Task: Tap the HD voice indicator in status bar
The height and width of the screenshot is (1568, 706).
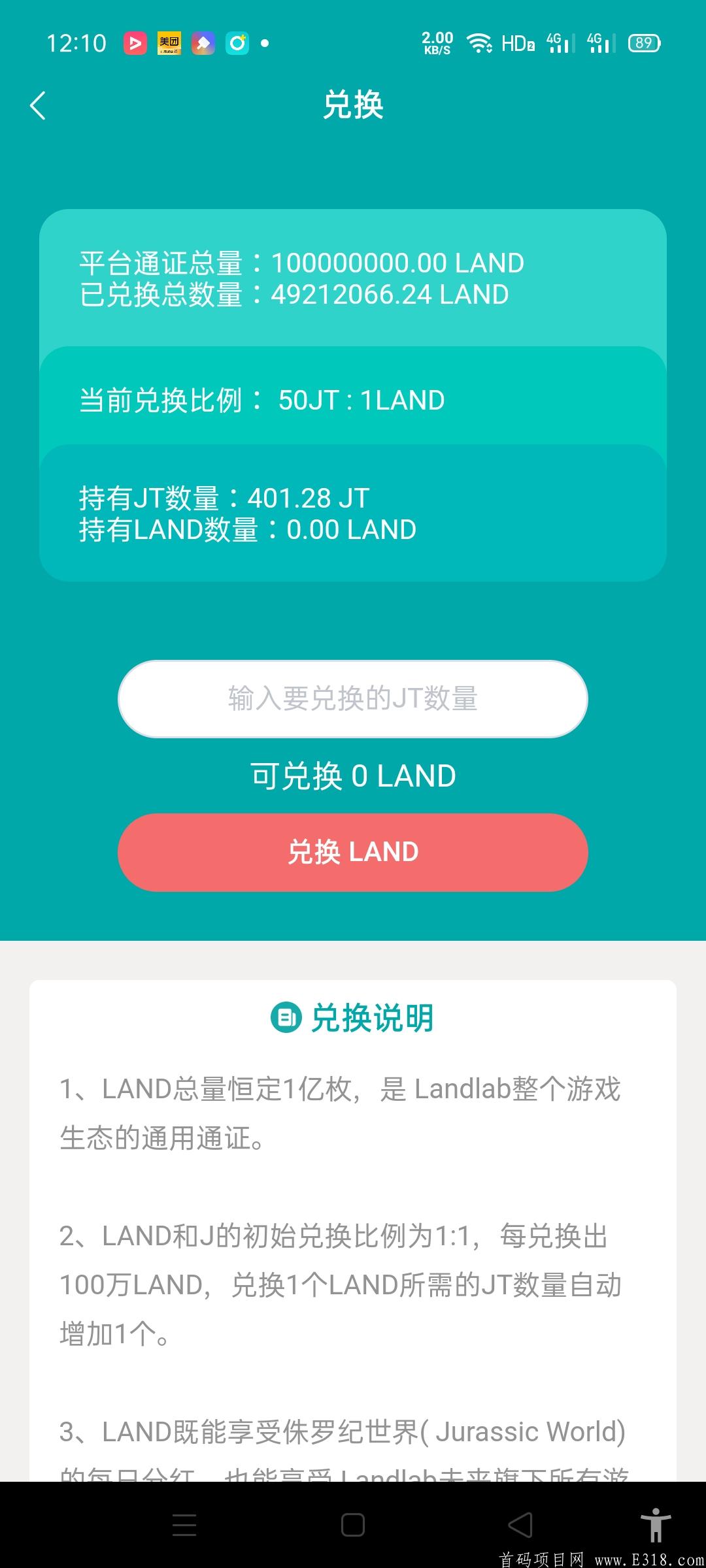Action: pos(518,42)
